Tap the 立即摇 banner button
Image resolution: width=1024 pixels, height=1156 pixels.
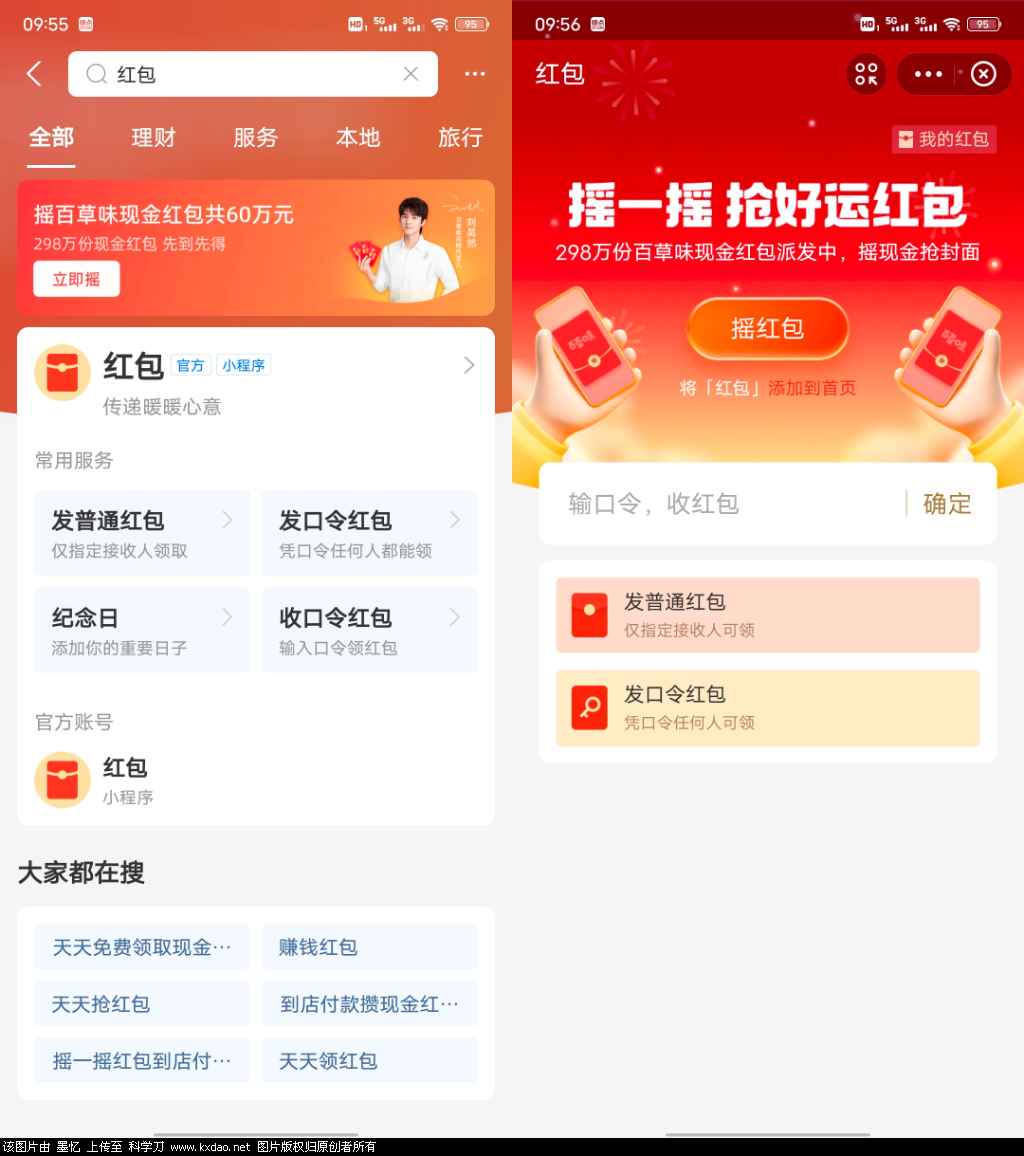click(76, 279)
